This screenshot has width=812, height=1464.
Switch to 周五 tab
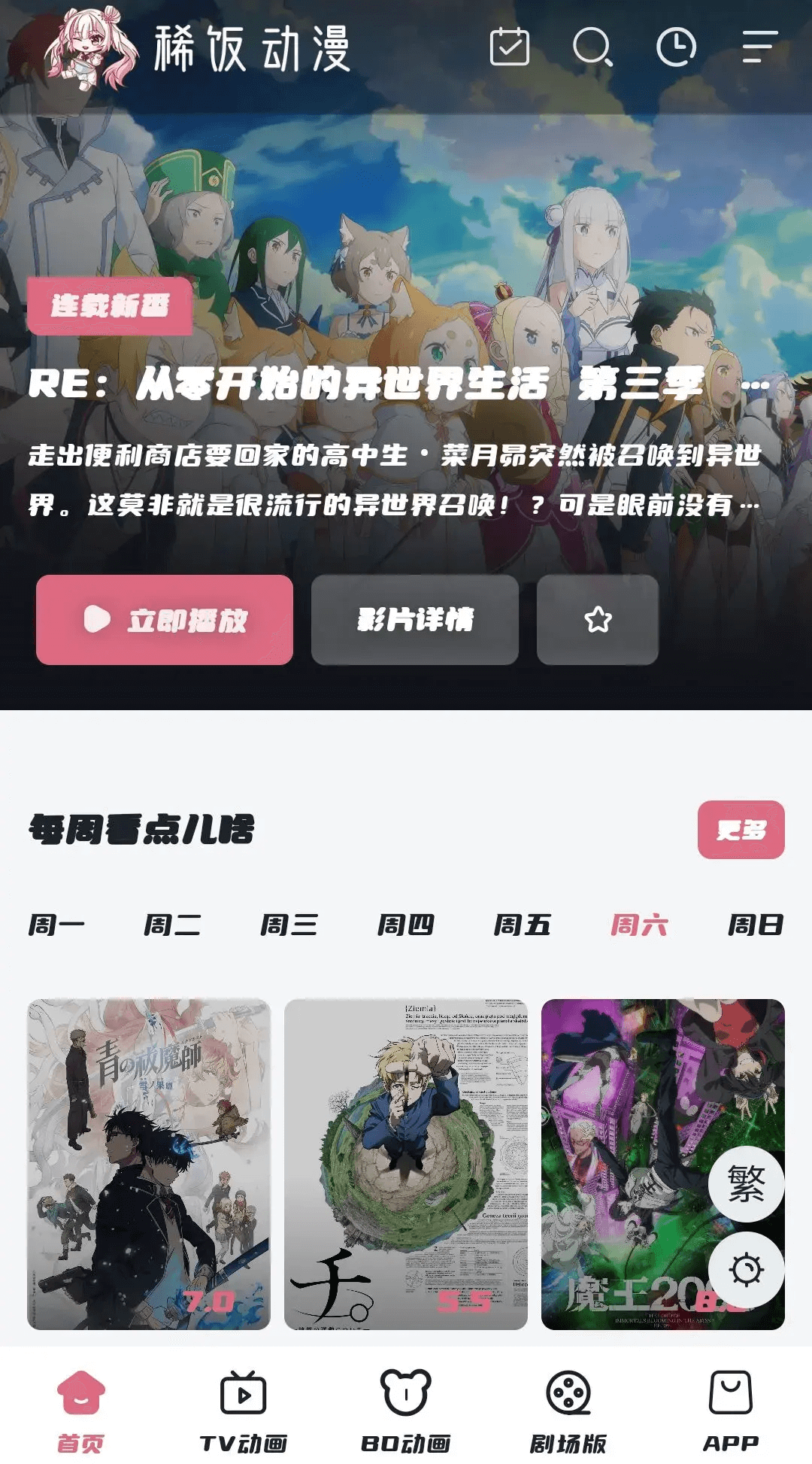point(523,925)
